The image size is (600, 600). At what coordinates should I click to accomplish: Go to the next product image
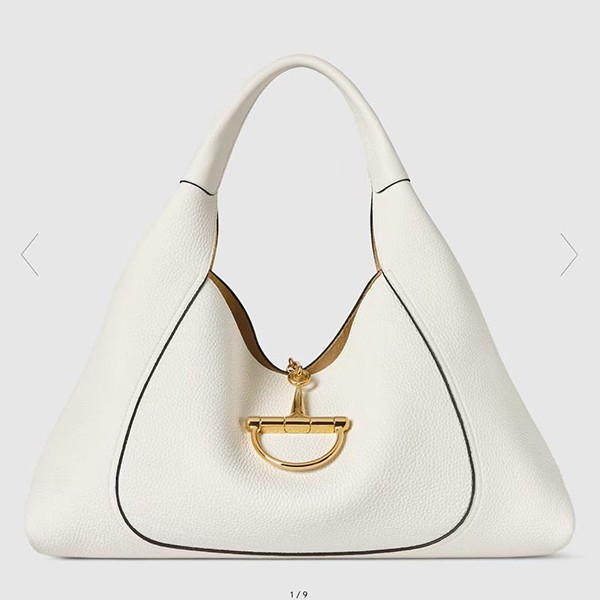(568, 255)
